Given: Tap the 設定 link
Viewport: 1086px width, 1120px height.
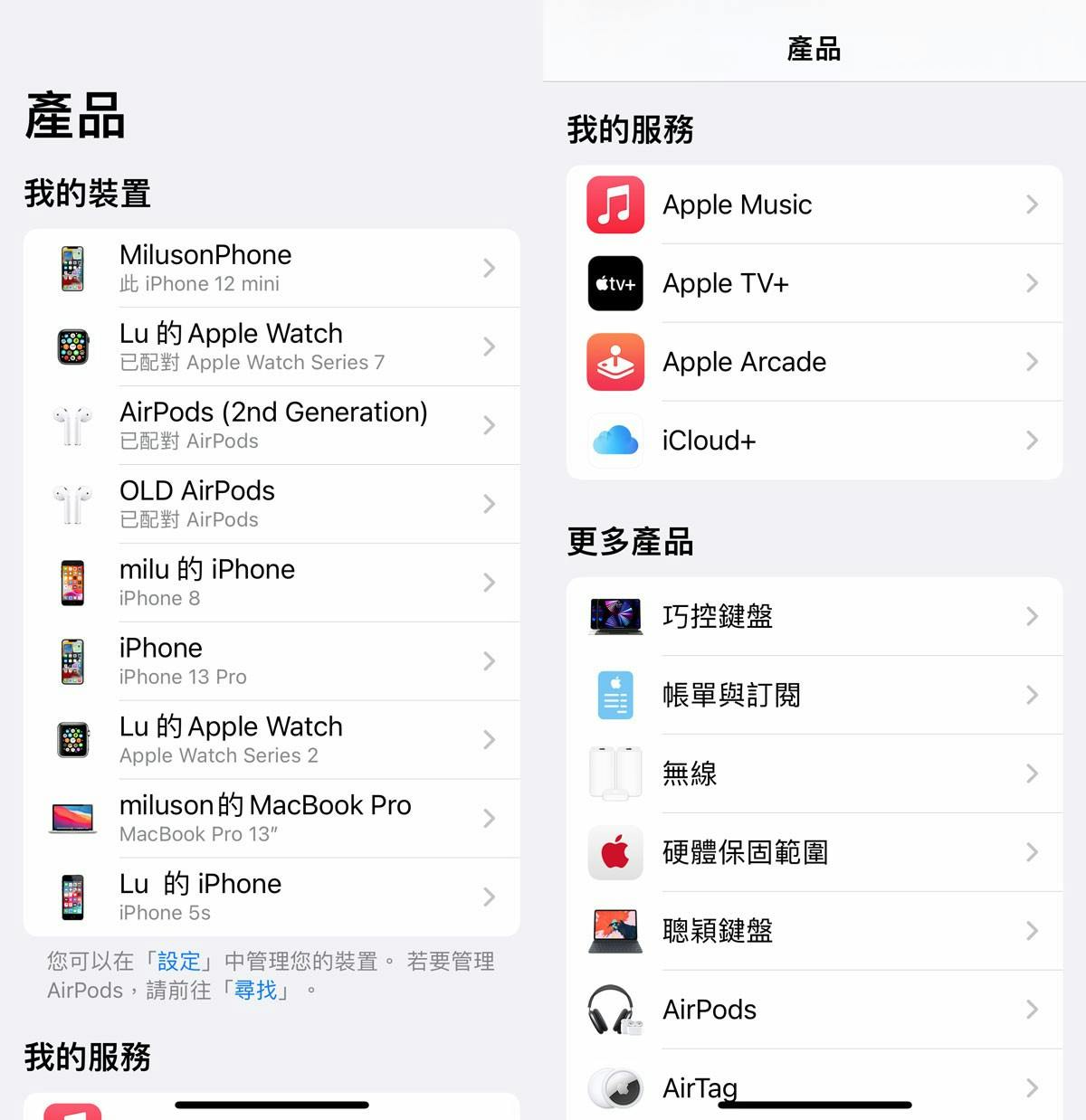Looking at the screenshot, I should click(x=179, y=962).
